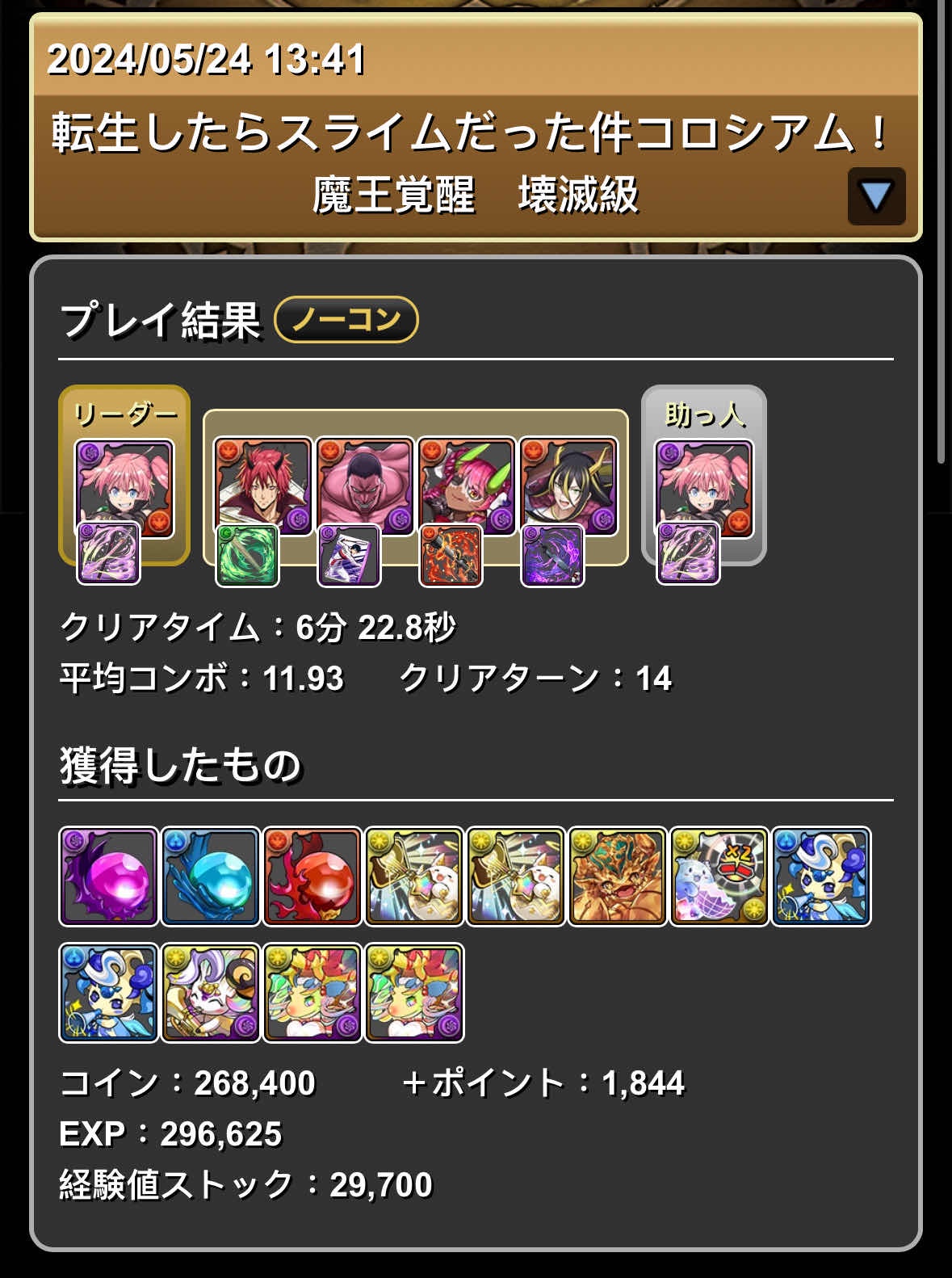Viewport: 952px width, 1278px height.
Task: Collapse the 魔王覚醒 壊滅級 play record
Action: [876, 196]
